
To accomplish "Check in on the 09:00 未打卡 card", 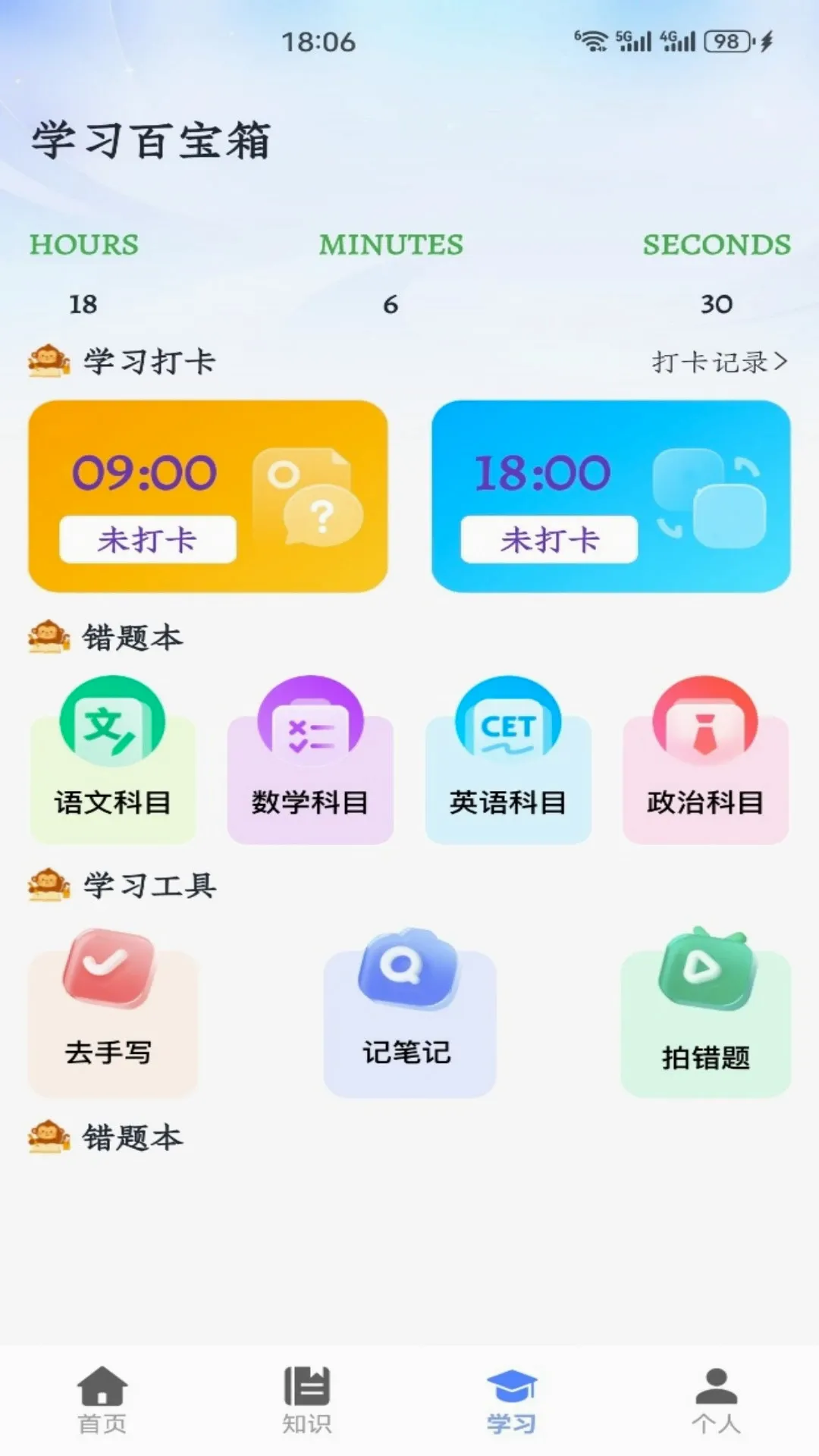I will (148, 539).
